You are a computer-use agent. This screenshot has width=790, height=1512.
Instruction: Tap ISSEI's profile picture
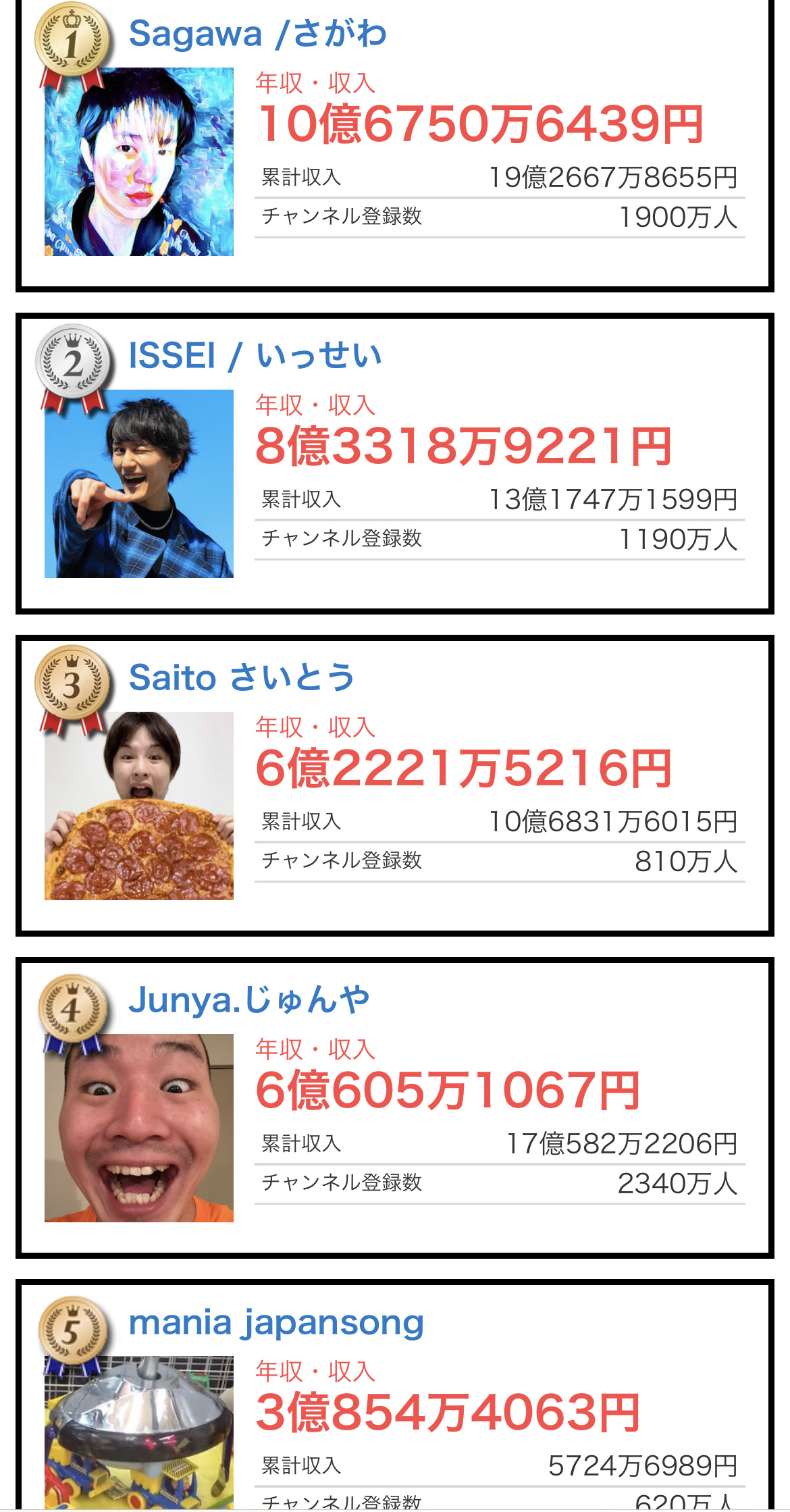(x=139, y=484)
